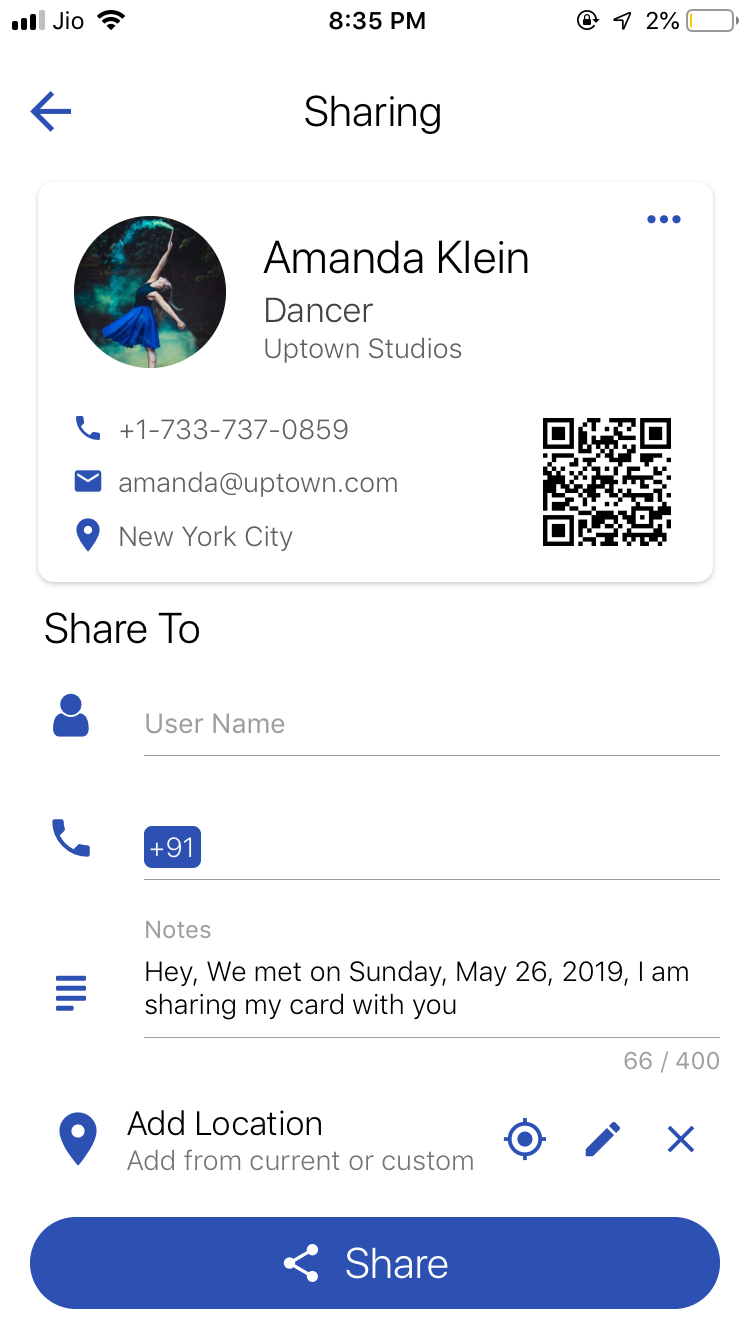
Task: Edit the Notes text field
Action: 432,988
